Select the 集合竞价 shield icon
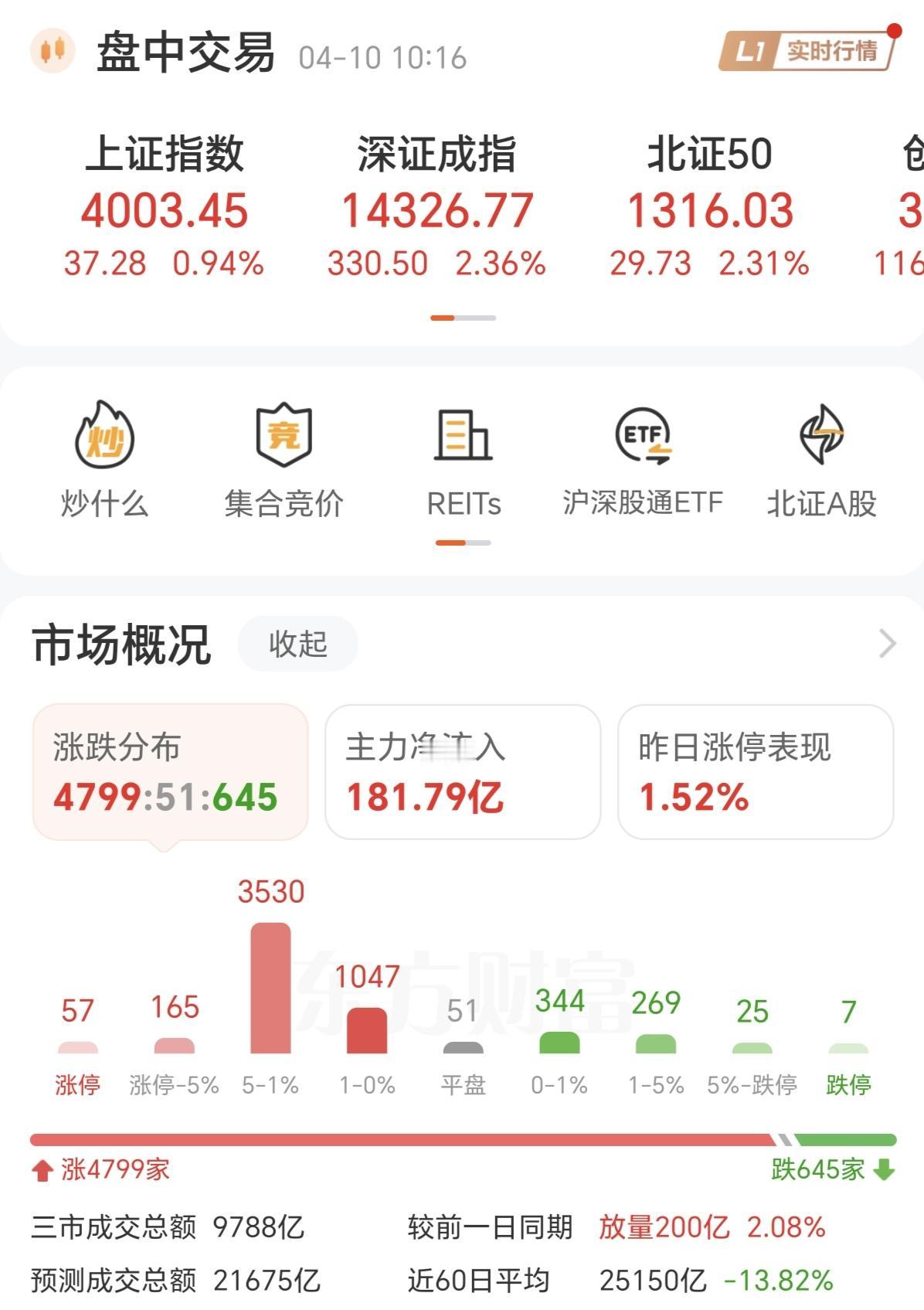Screen dimensions: 924x1310 pyautogui.click(x=284, y=438)
